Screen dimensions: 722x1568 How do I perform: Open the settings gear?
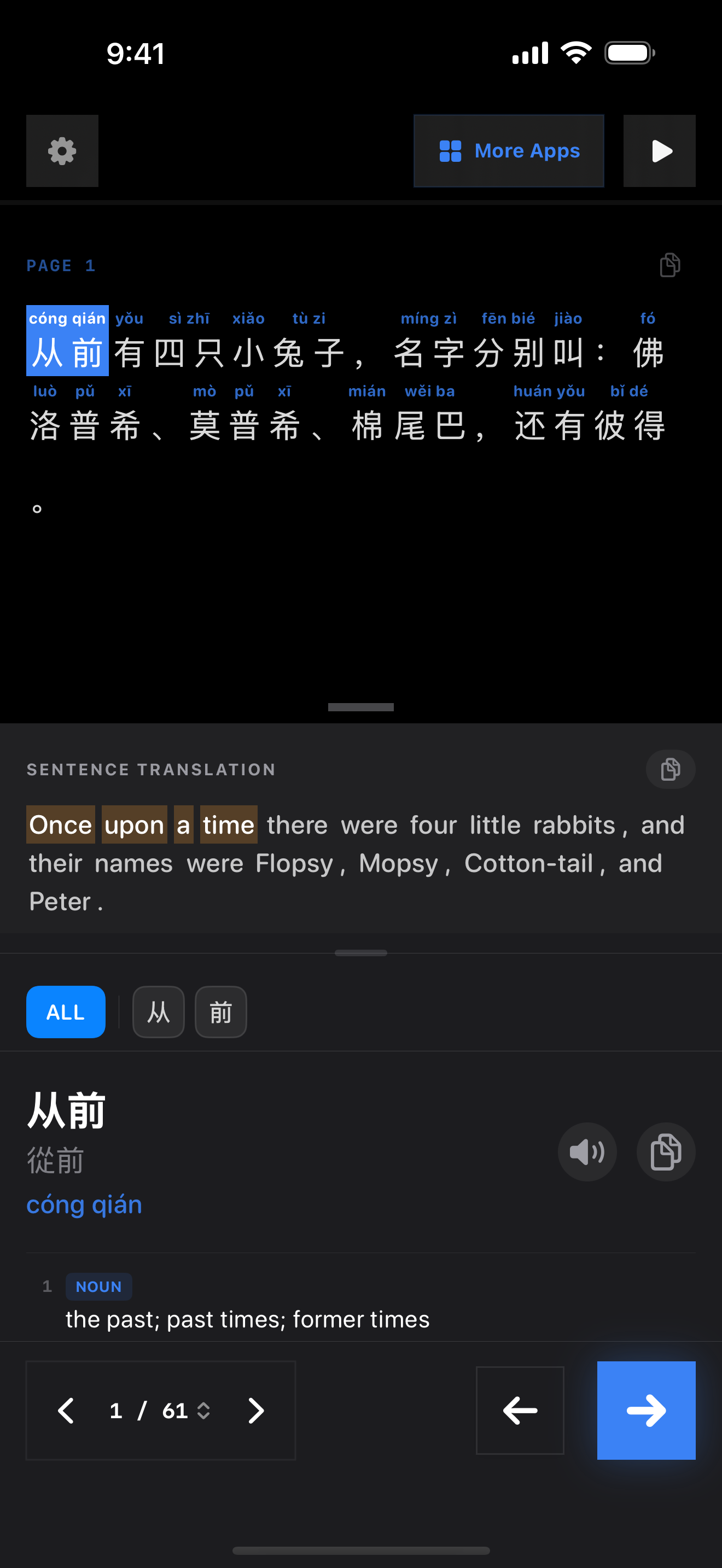coord(62,151)
